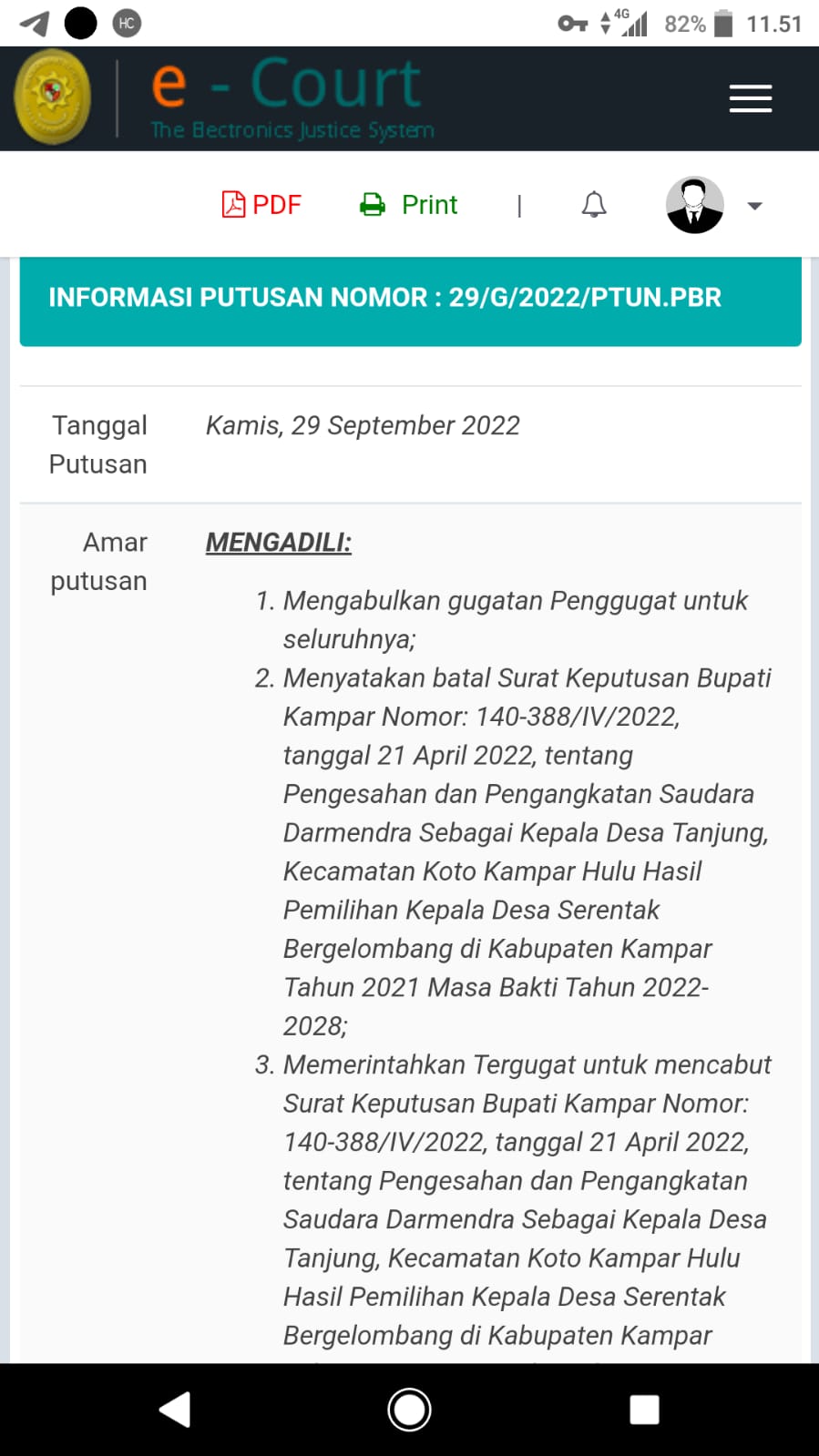Image resolution: width=819 pixels, height=1456 pixels.
Task: Download the ruling as PDF
Action: pos(261,205)
